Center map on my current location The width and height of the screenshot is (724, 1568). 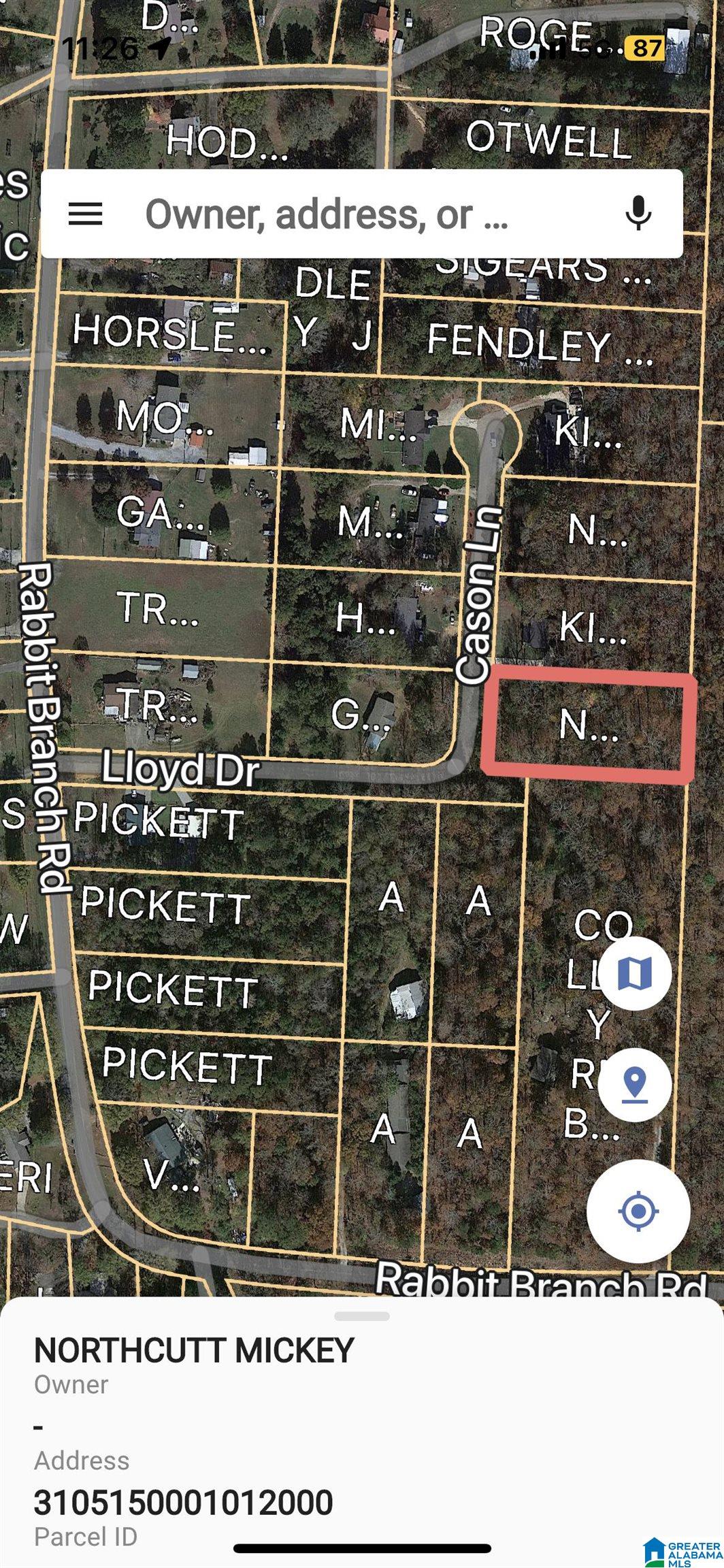click(638, 1211)
